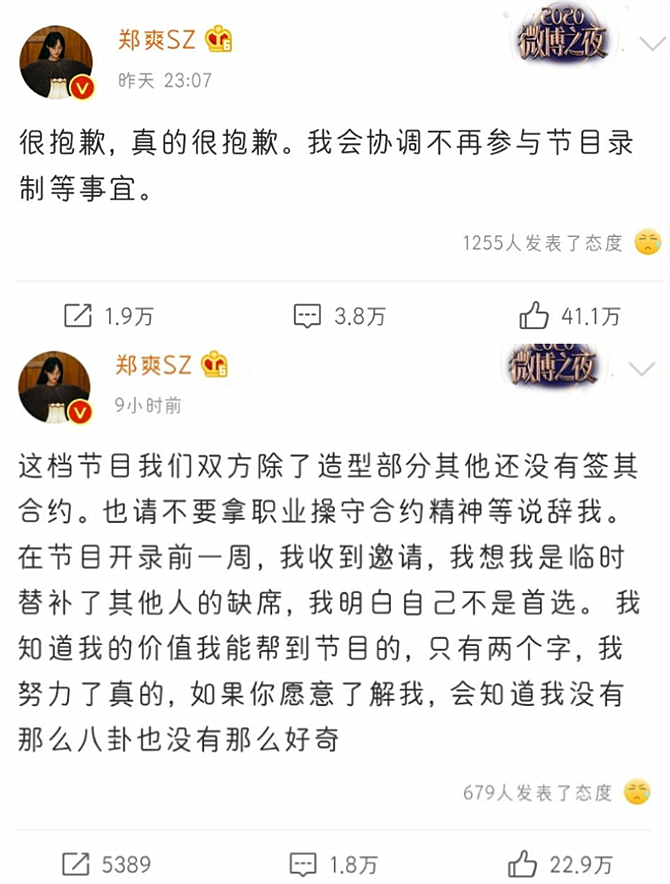
Task: Open 郑爽SZ avatar on the 9小时前 post
Action: click(57, 388)
